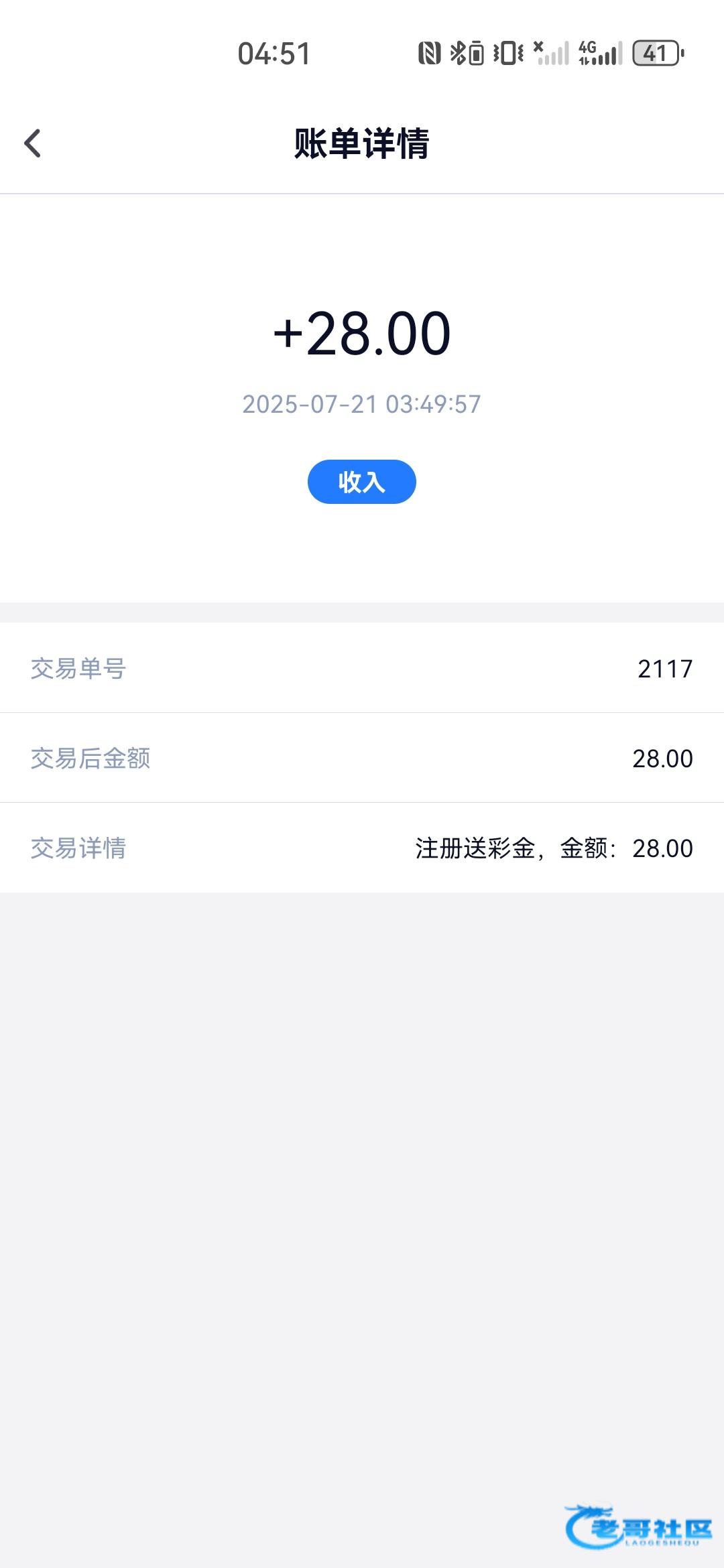Go back from the 账单详情 page
The height and width of the screenshot is (1568, 724).
(x=32, y=143)
